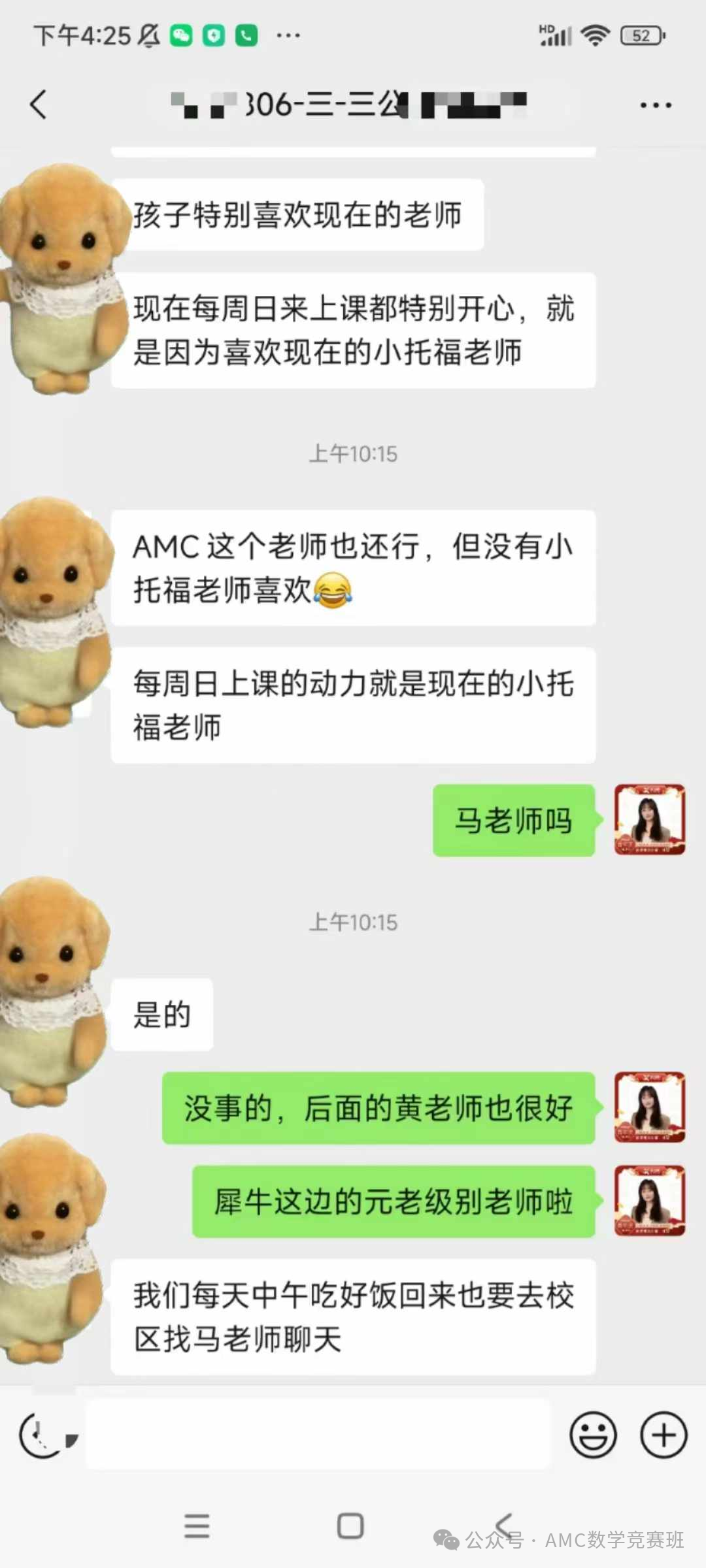Open the emoji picker

click(x=593, y=1435)
